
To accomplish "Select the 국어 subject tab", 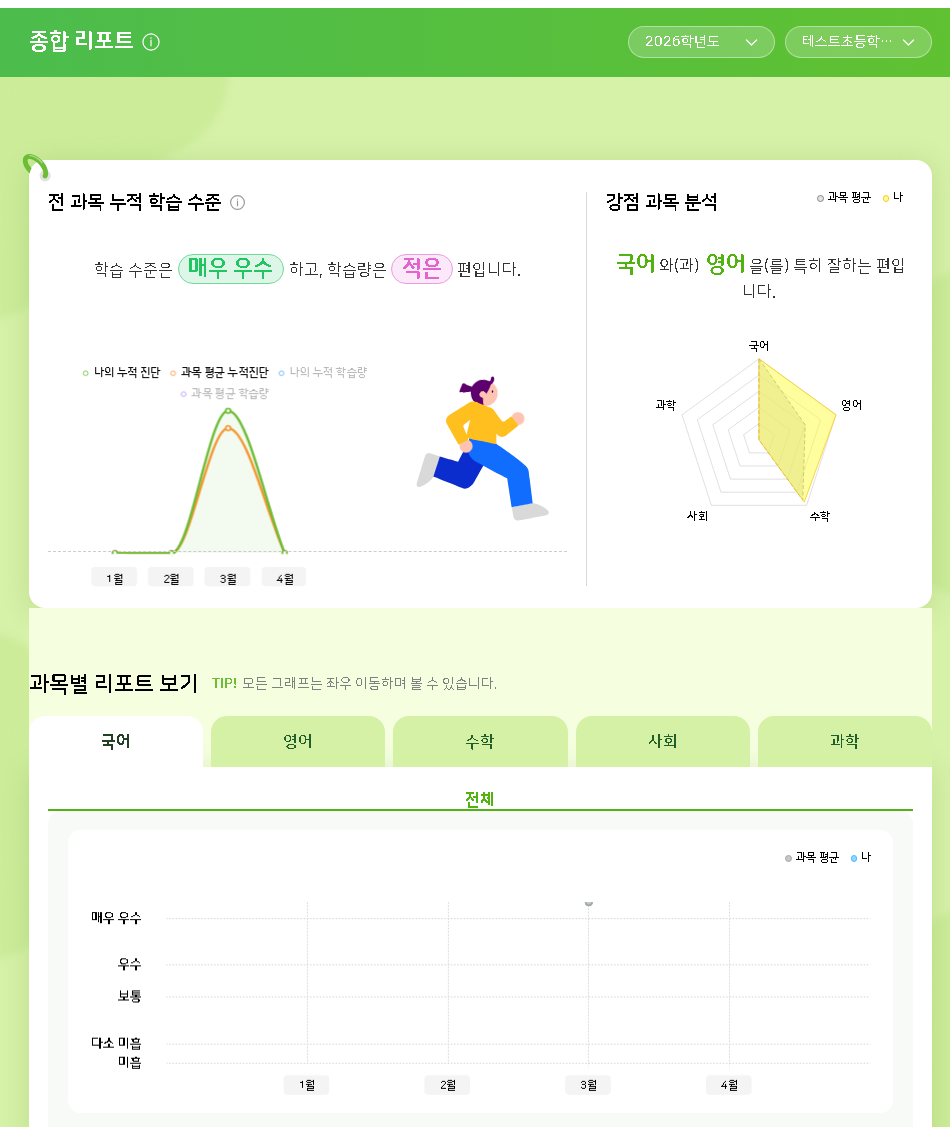I will (116, 742).
